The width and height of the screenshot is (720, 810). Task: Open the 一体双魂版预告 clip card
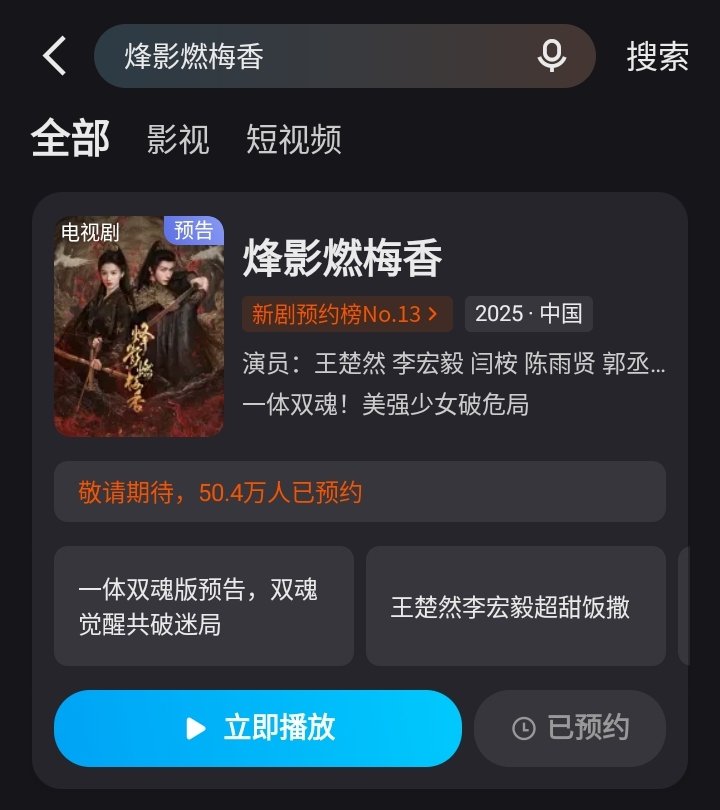pos(204,606)
